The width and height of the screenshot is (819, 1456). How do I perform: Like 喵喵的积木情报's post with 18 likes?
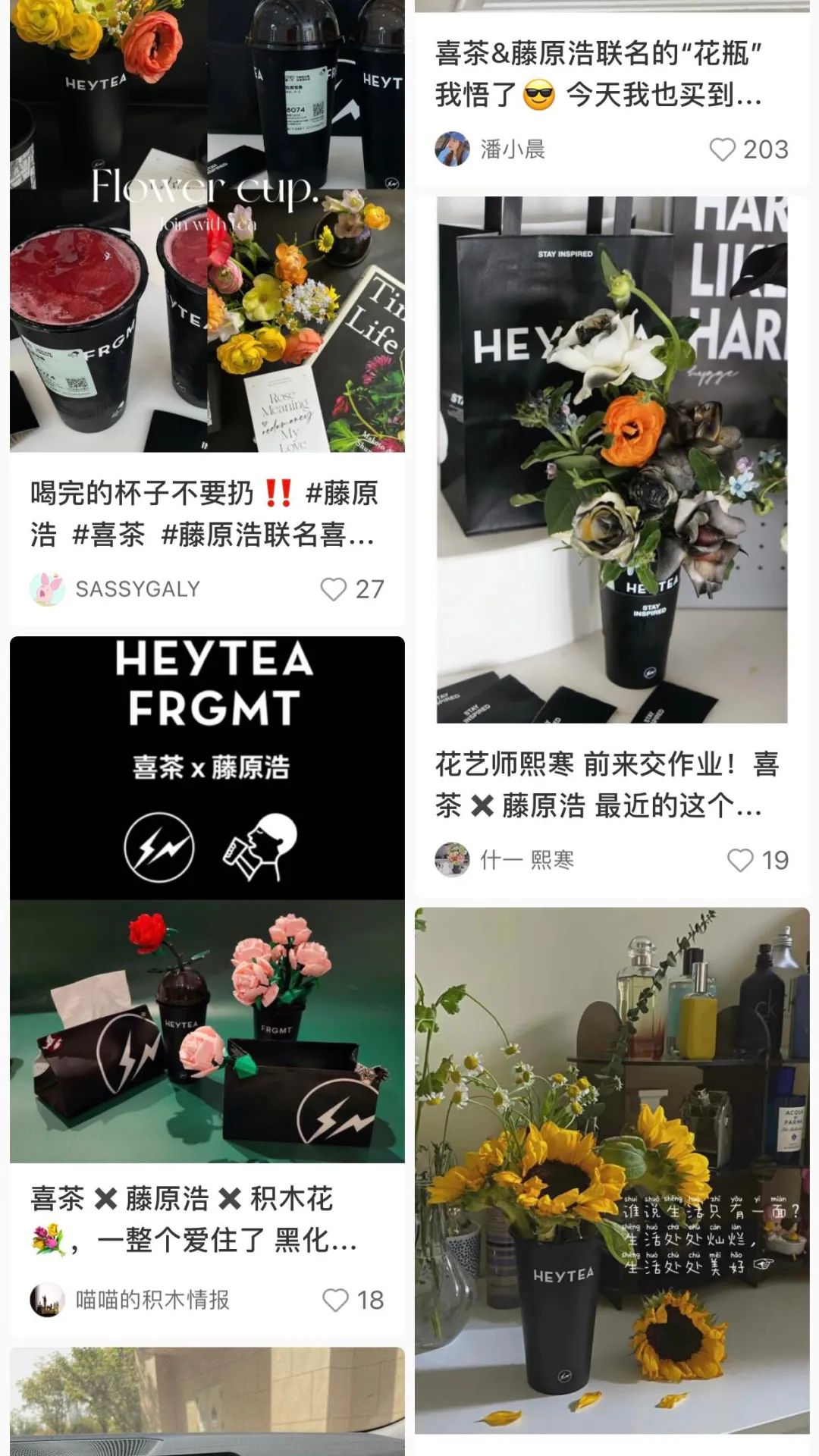pyautogui.click(x=335, y=1300)
